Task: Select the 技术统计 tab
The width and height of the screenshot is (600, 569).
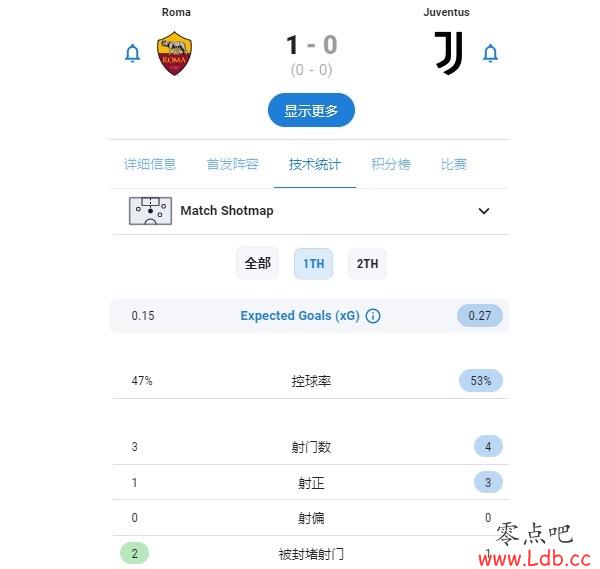Action: pos(315,165)
